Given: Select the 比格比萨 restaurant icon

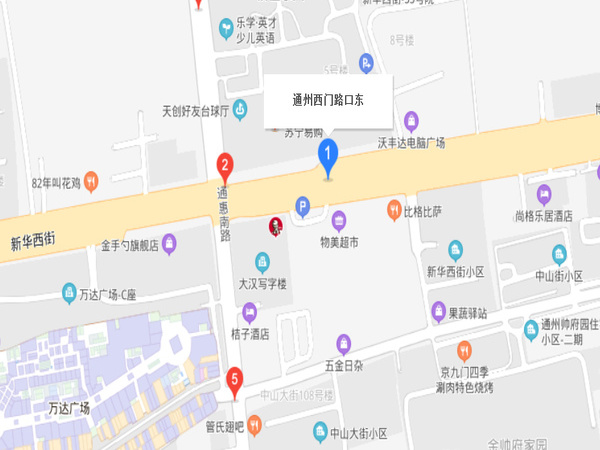Looking at the screenshot, I should pos(394,210).
